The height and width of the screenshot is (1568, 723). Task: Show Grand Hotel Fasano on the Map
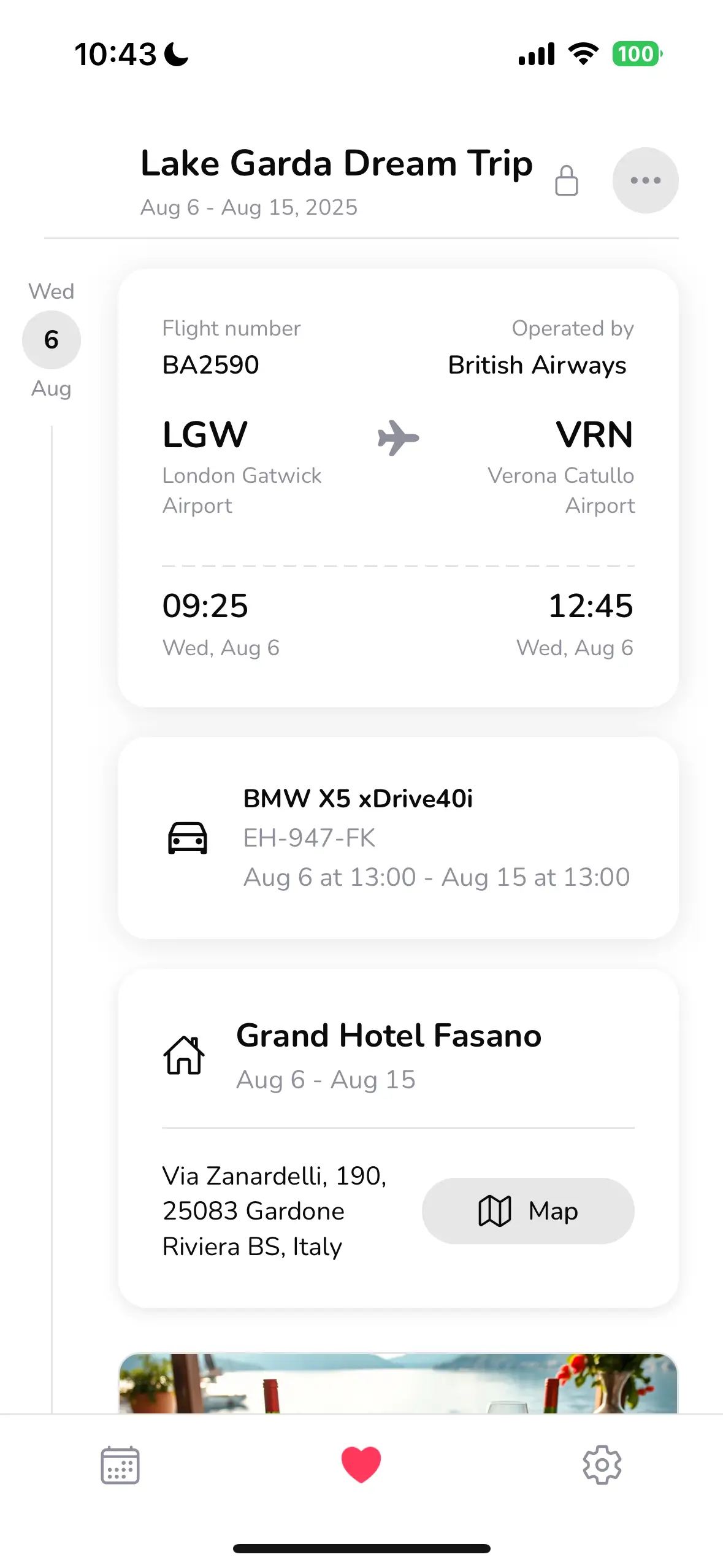coord(528,1211)
